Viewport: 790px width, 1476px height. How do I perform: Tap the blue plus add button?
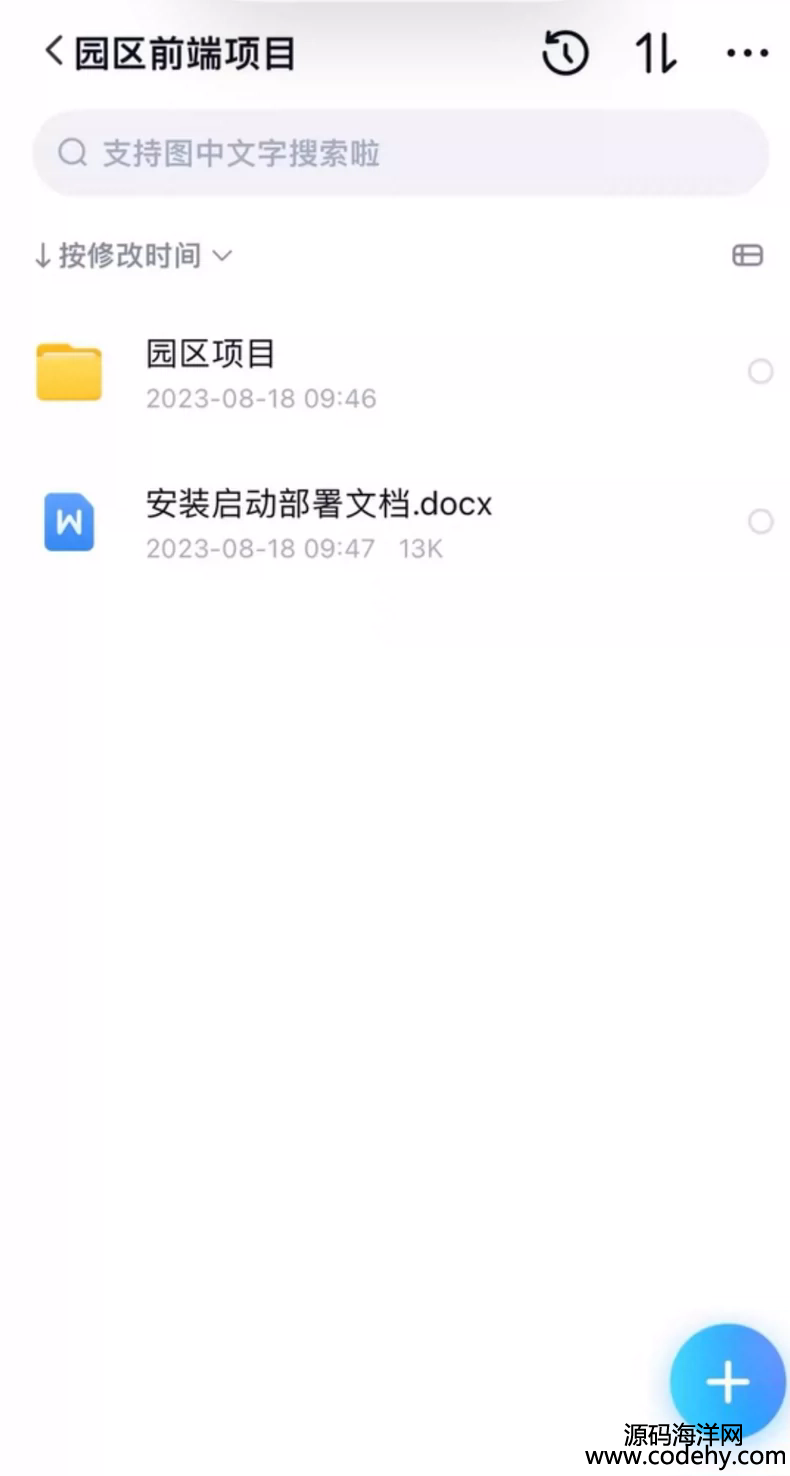(x=727, y=1381)
